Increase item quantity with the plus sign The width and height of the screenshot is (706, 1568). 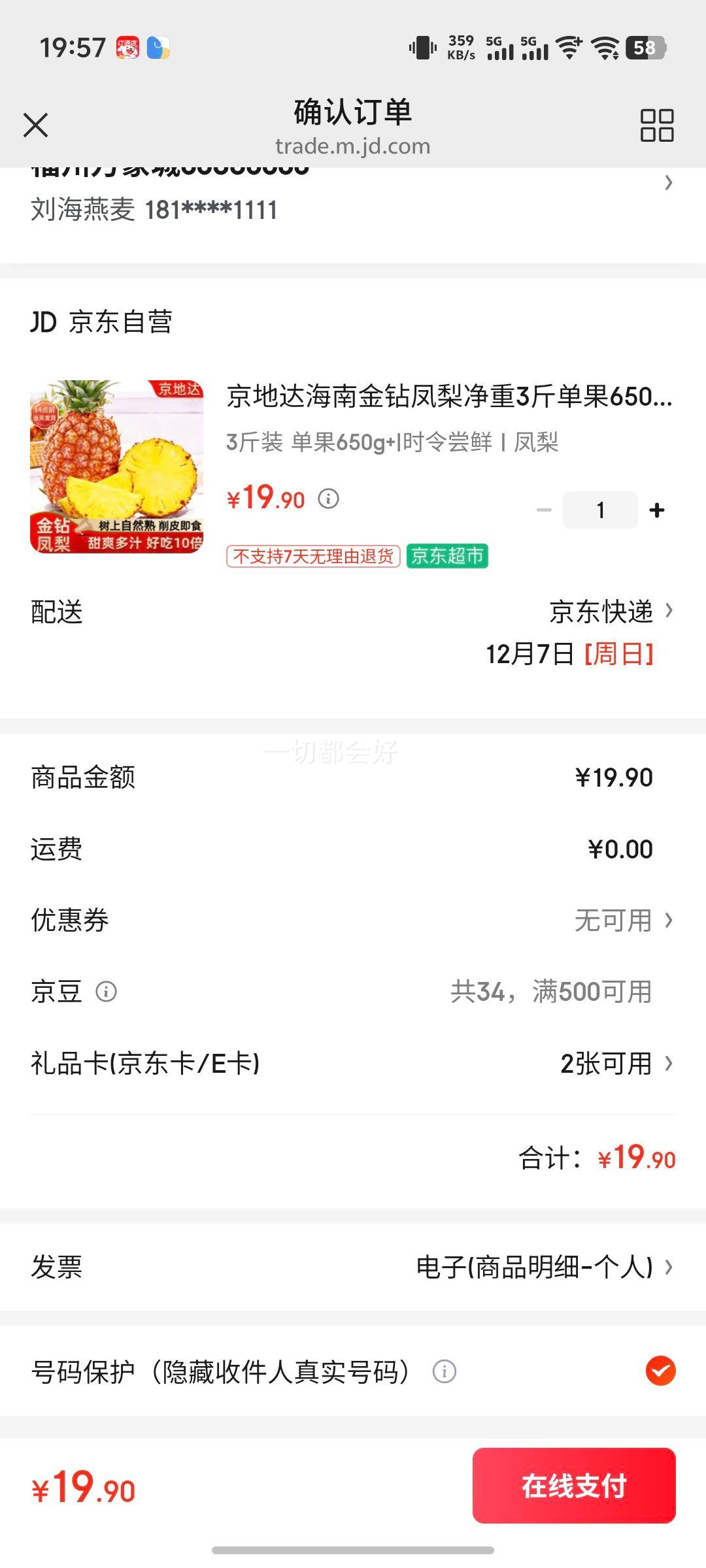[657, 509]
